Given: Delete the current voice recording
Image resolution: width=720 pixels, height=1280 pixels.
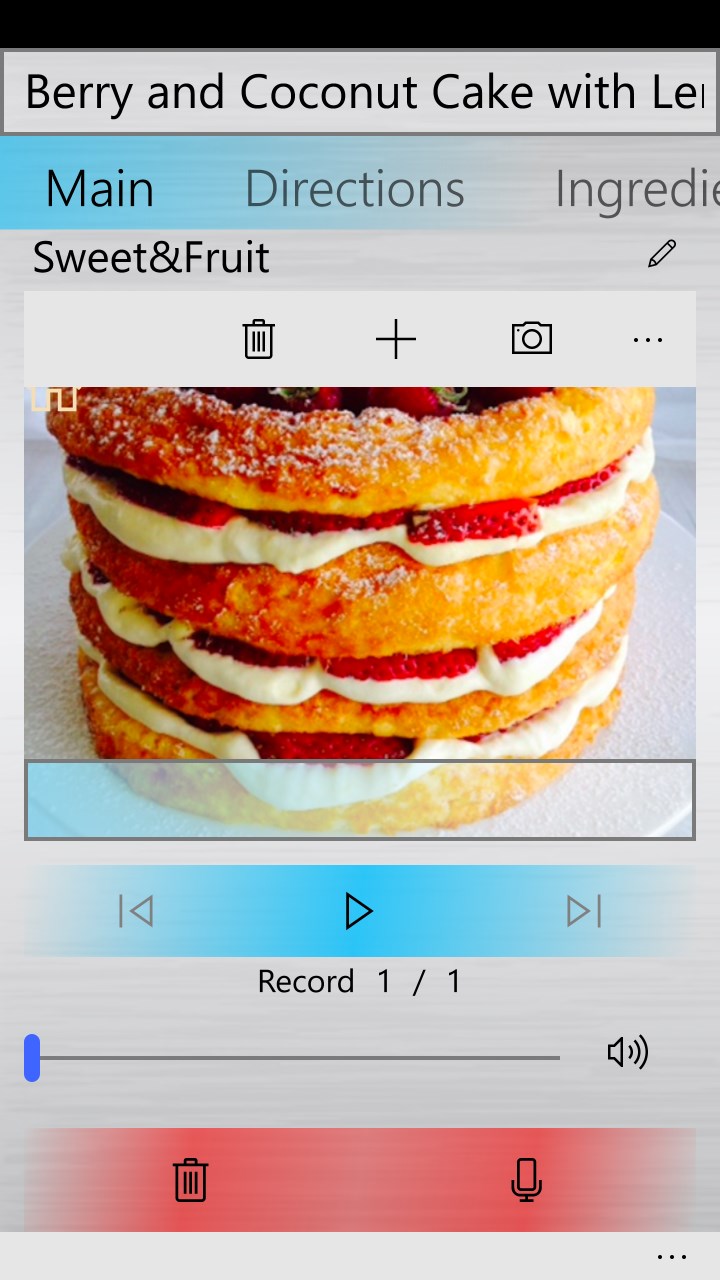Looking at the screenshot, I should pos(190,1180).
